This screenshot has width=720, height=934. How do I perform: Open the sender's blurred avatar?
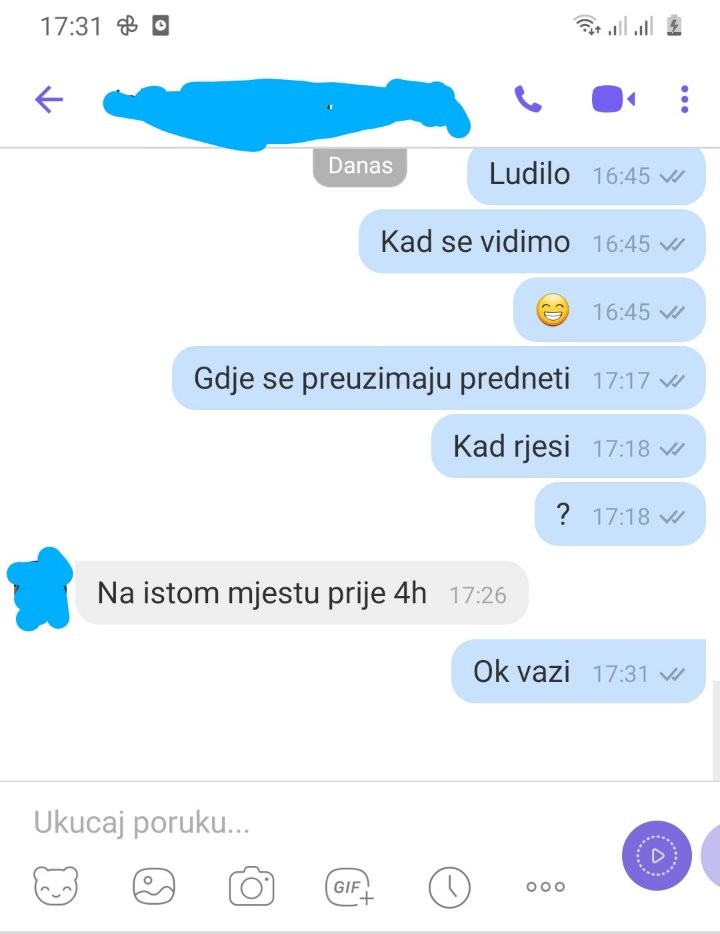38,590
